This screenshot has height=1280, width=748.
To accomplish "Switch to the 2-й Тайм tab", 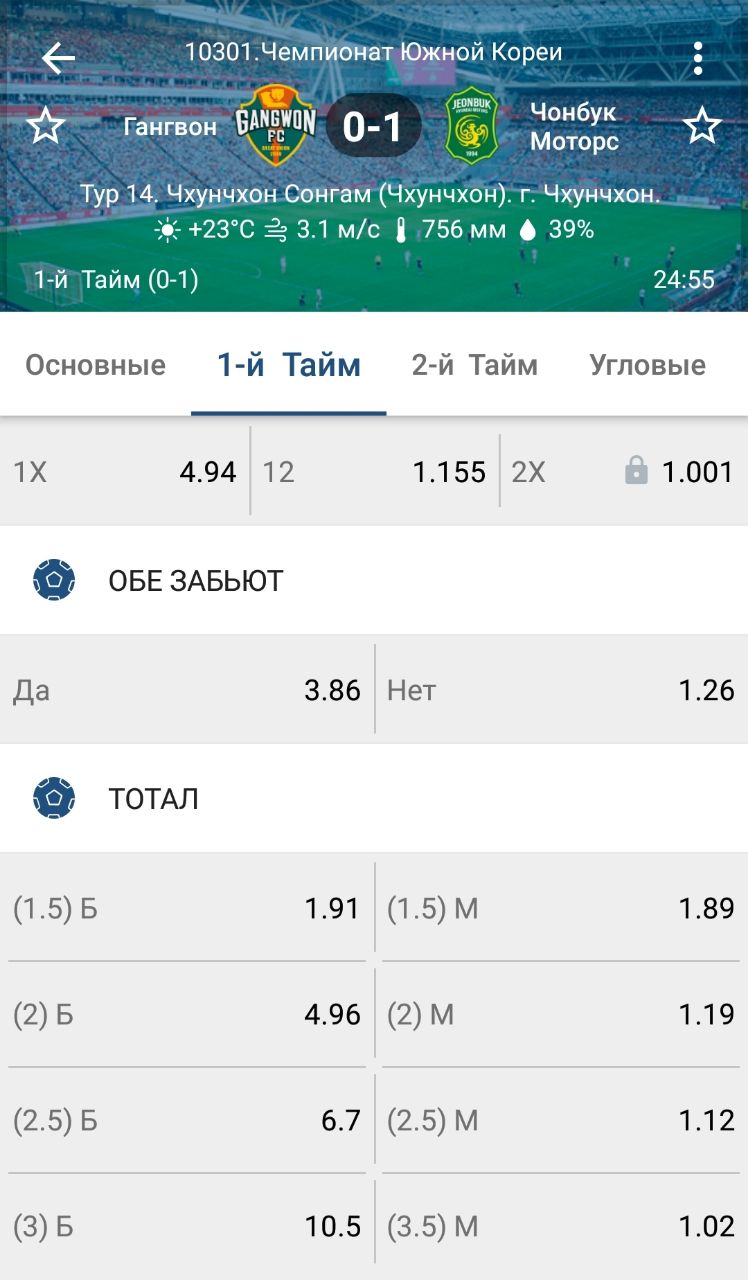I will pos(475,365).
